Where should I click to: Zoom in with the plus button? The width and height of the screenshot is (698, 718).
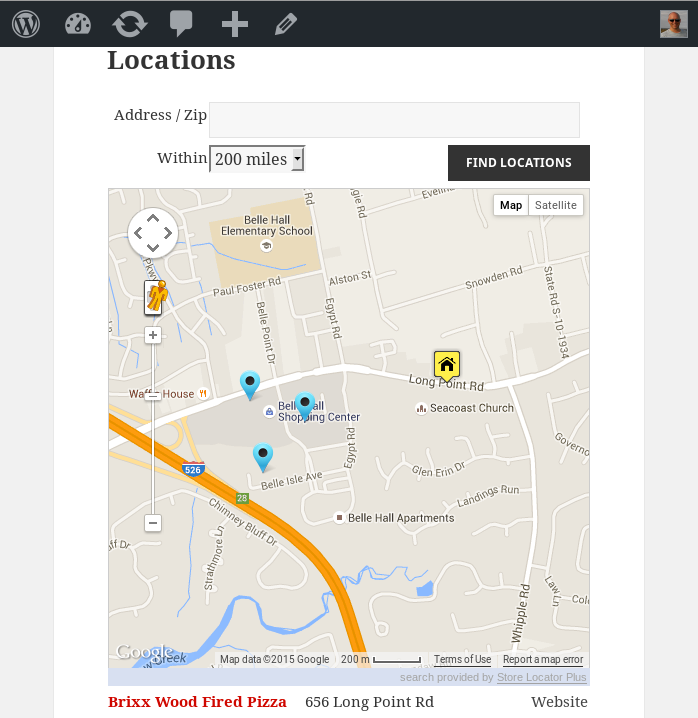(x=153, y=335)
